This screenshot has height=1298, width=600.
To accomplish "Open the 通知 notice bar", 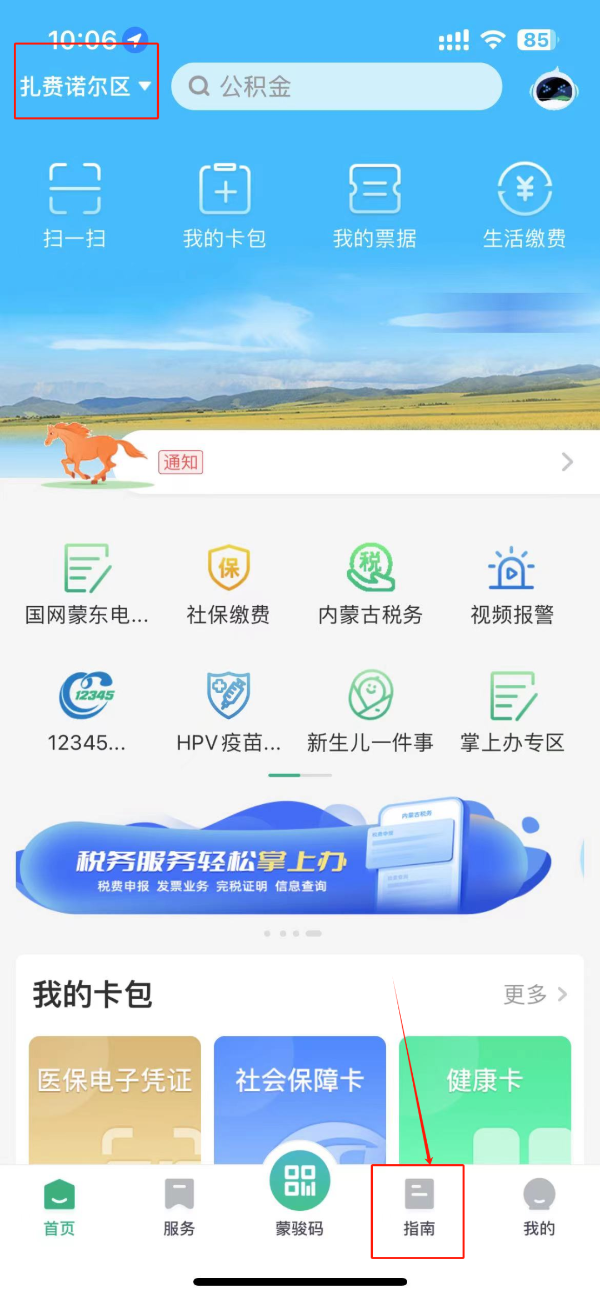I will pos(360,462).
